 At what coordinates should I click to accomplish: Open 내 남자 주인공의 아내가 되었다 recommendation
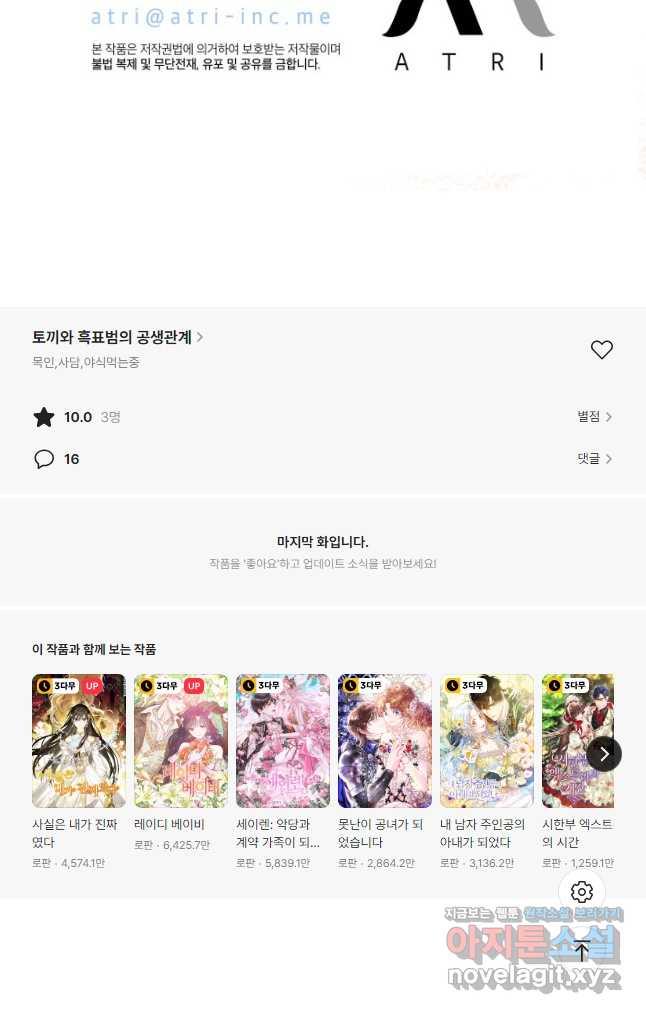click(487, 741)
